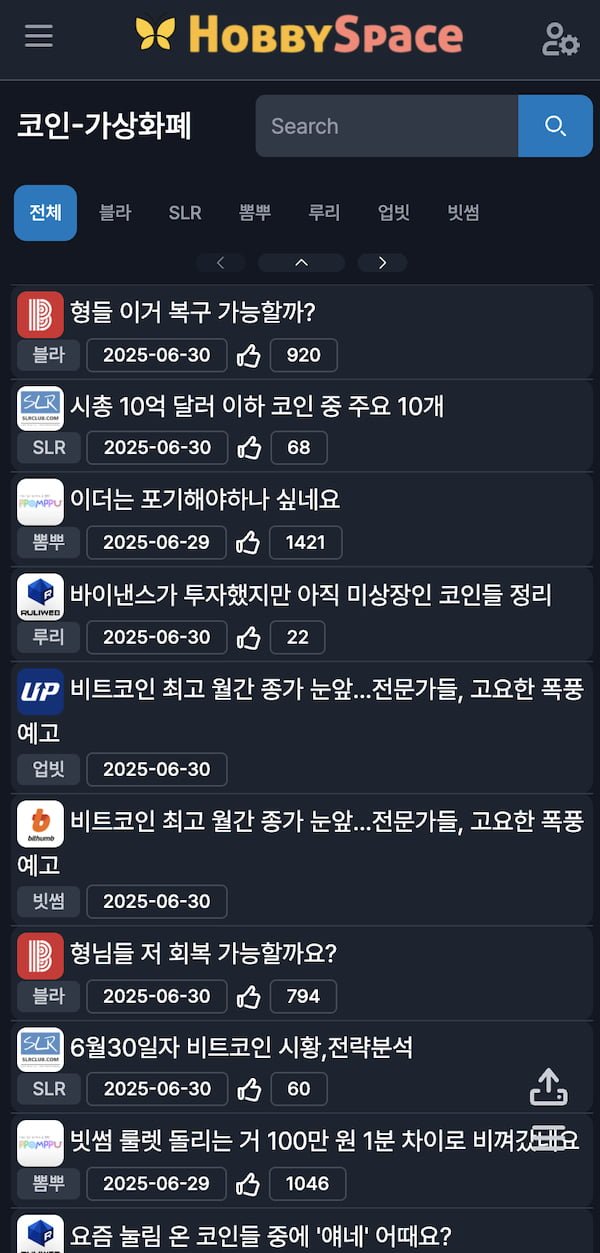
Task: Switch to the 뽐뿌 tab
Action: coord(255,212)
